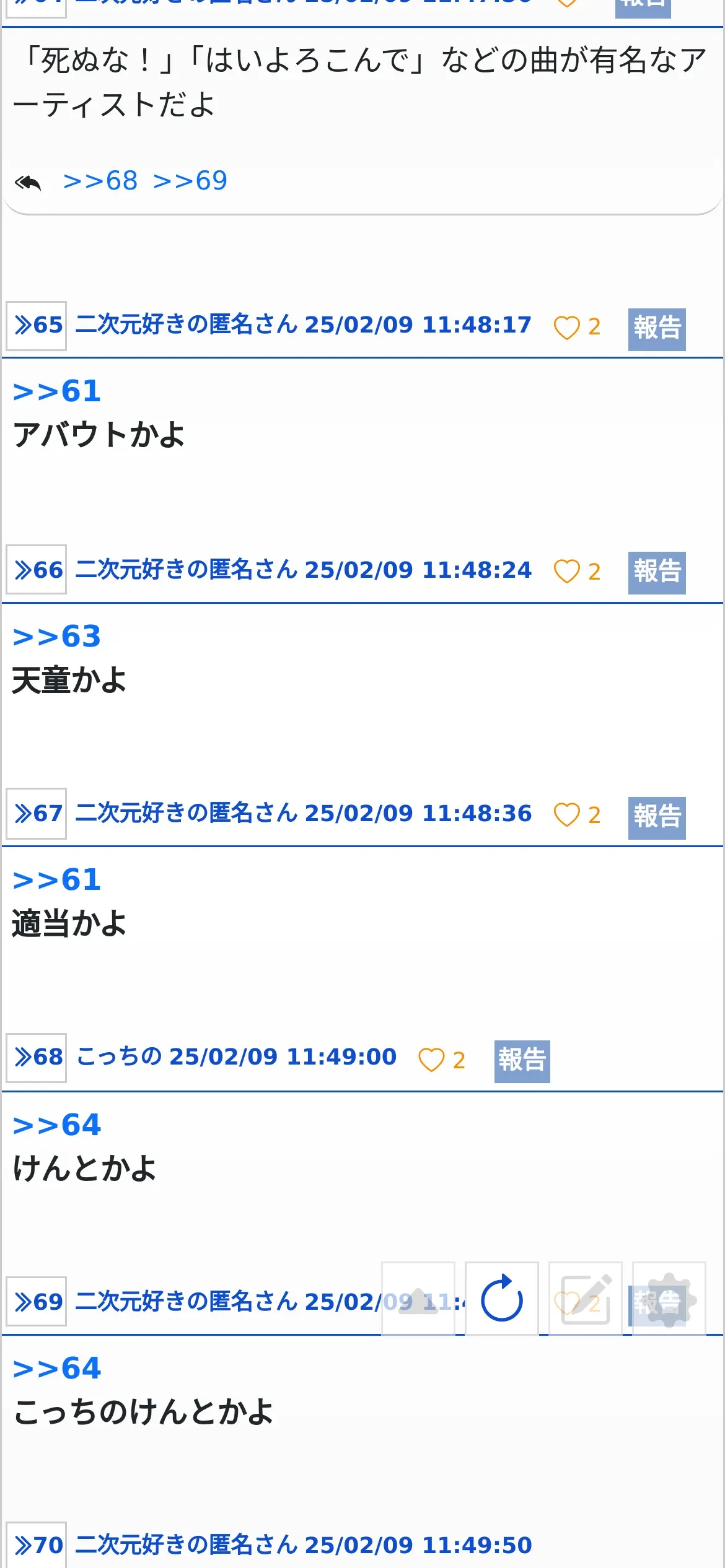Open settings with the gear button
Viewport: 725px width, 1568px height.
(x=669, y=1299)
